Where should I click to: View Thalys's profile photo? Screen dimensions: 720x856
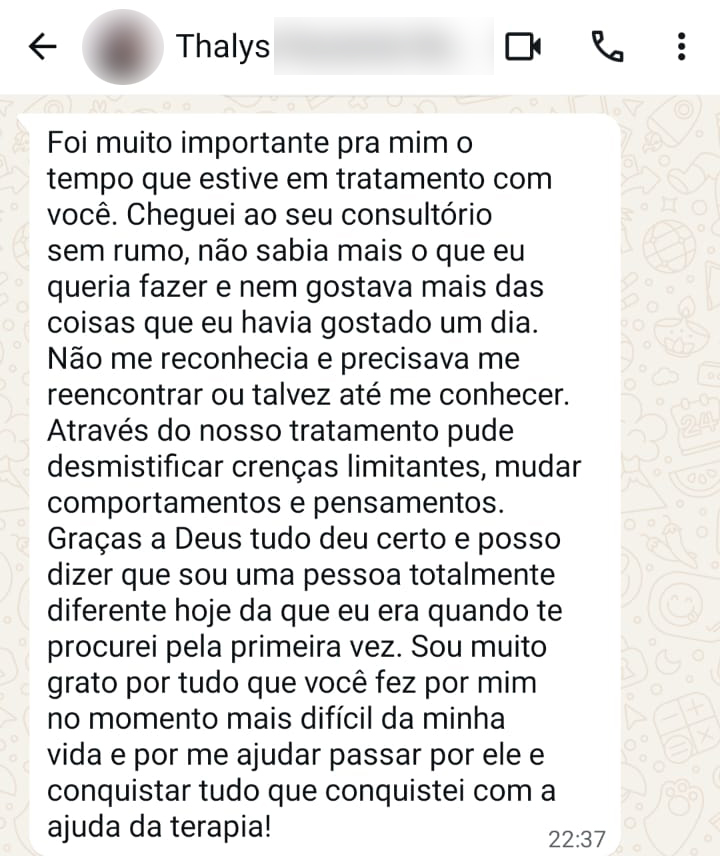tap(123, 47)
